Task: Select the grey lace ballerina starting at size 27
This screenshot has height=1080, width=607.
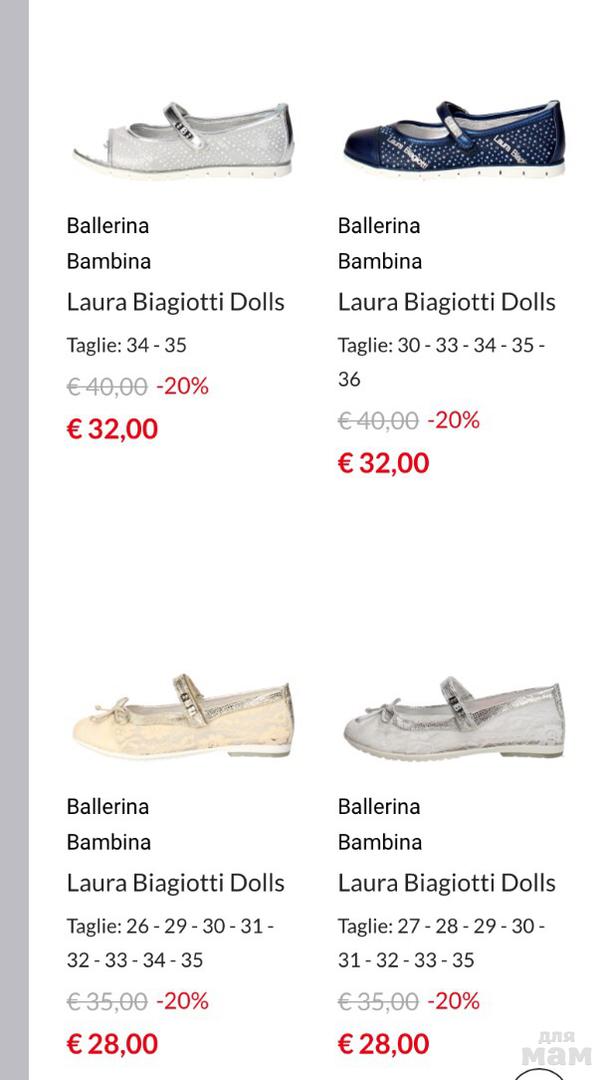Action: pos(451,717)
